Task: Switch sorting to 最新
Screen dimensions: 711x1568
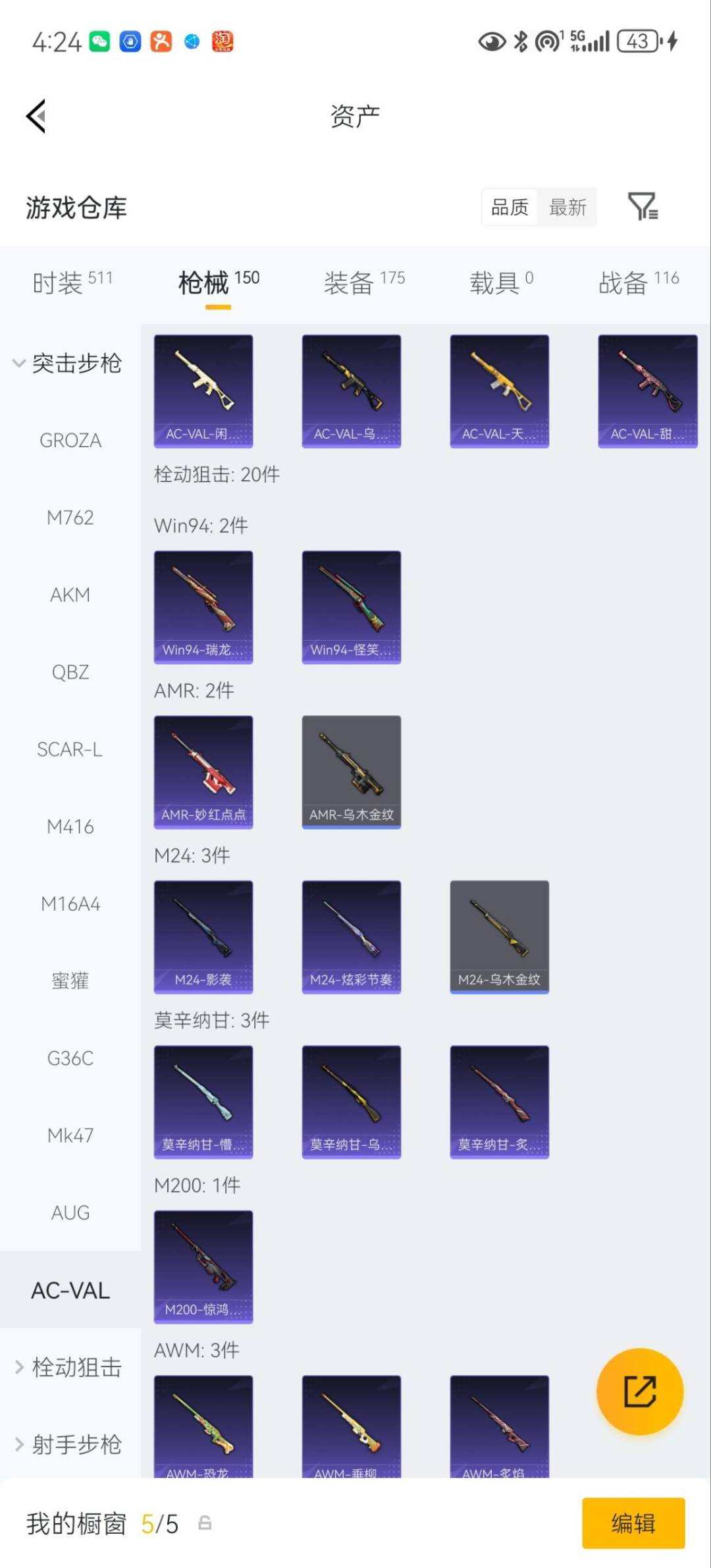Action: 567,207
